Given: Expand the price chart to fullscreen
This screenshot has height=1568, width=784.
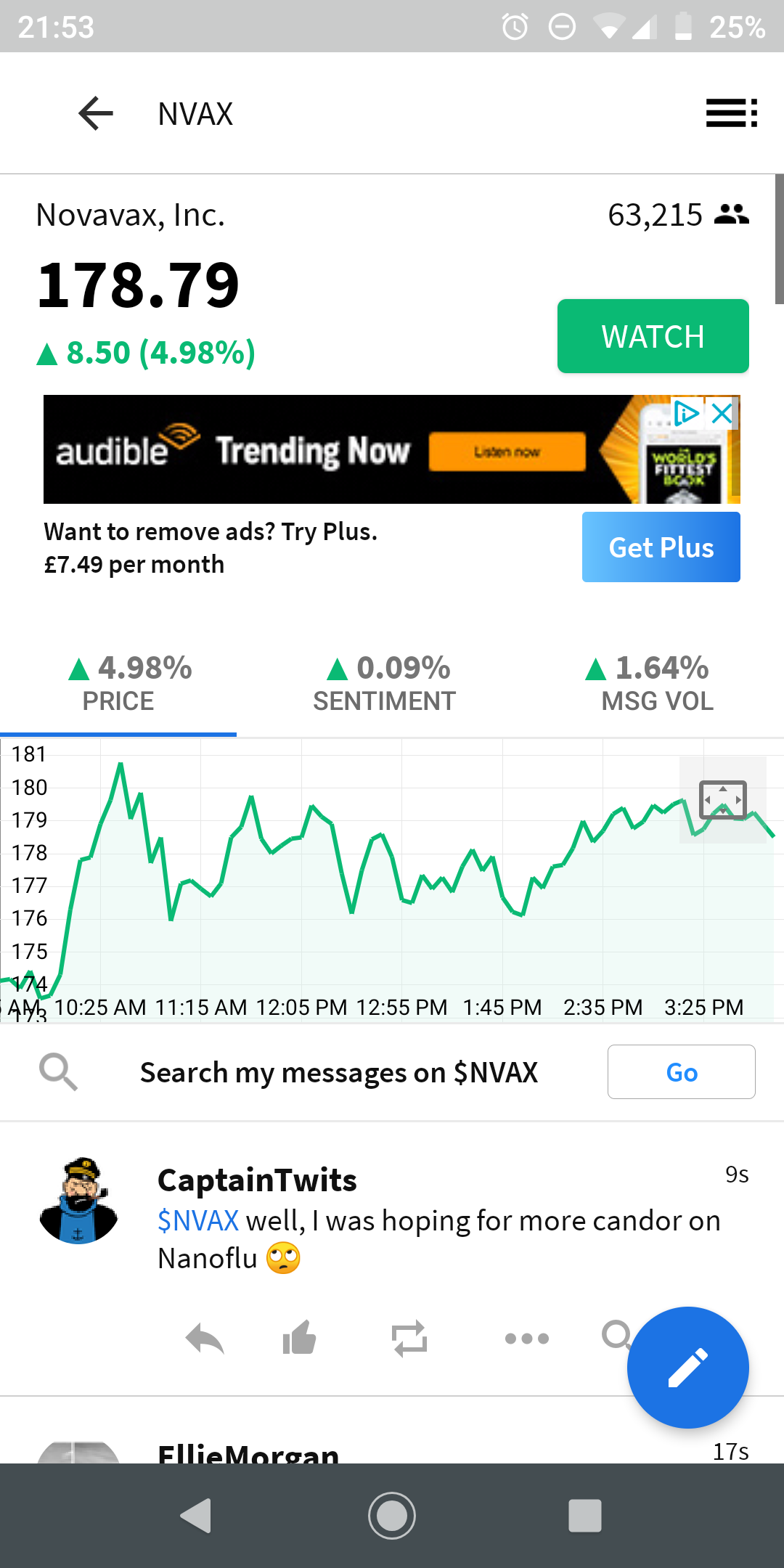Looking at the screenshot, I should click(722, 799).
